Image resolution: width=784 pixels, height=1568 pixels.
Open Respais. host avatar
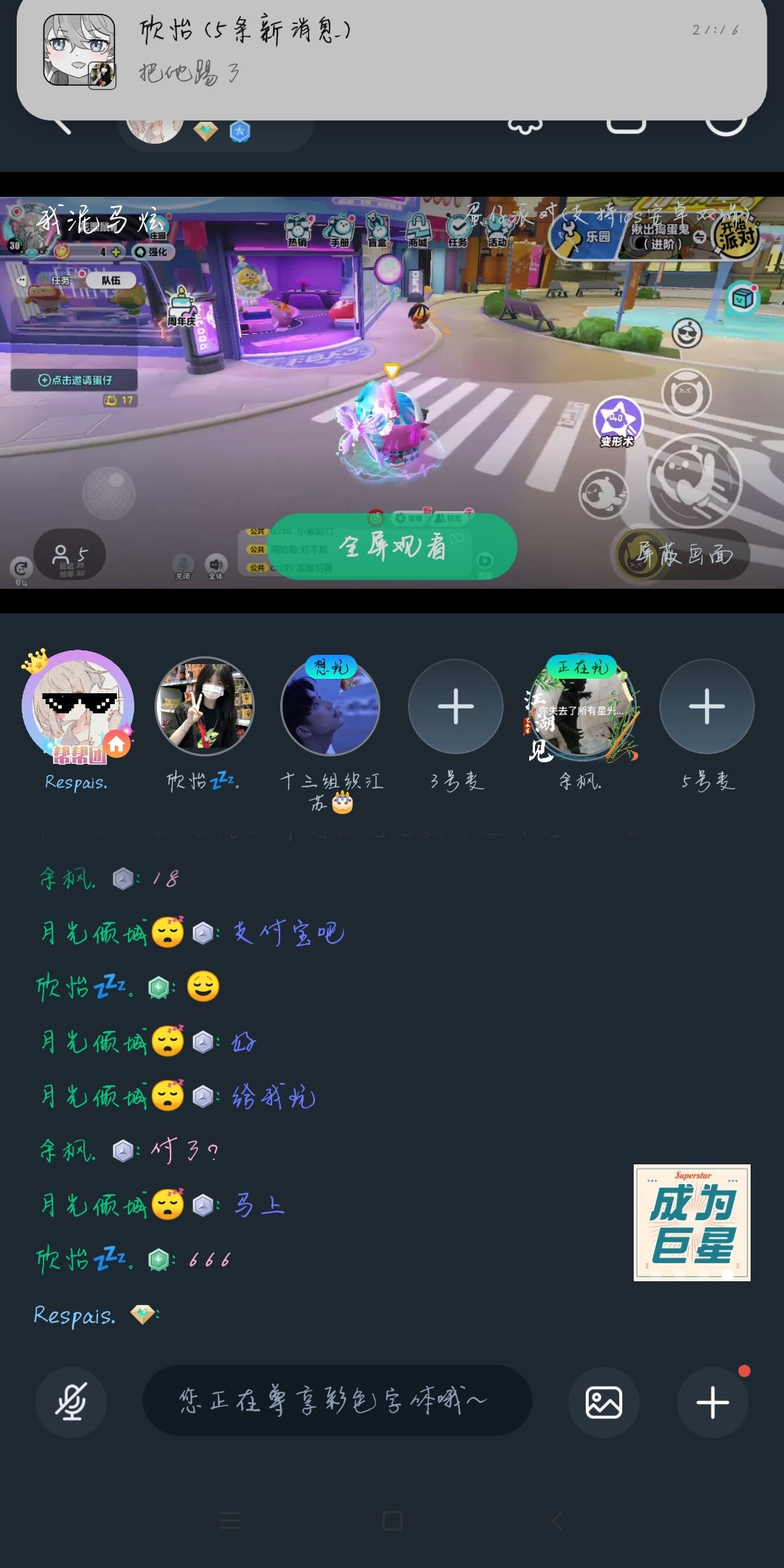point(78,706)
